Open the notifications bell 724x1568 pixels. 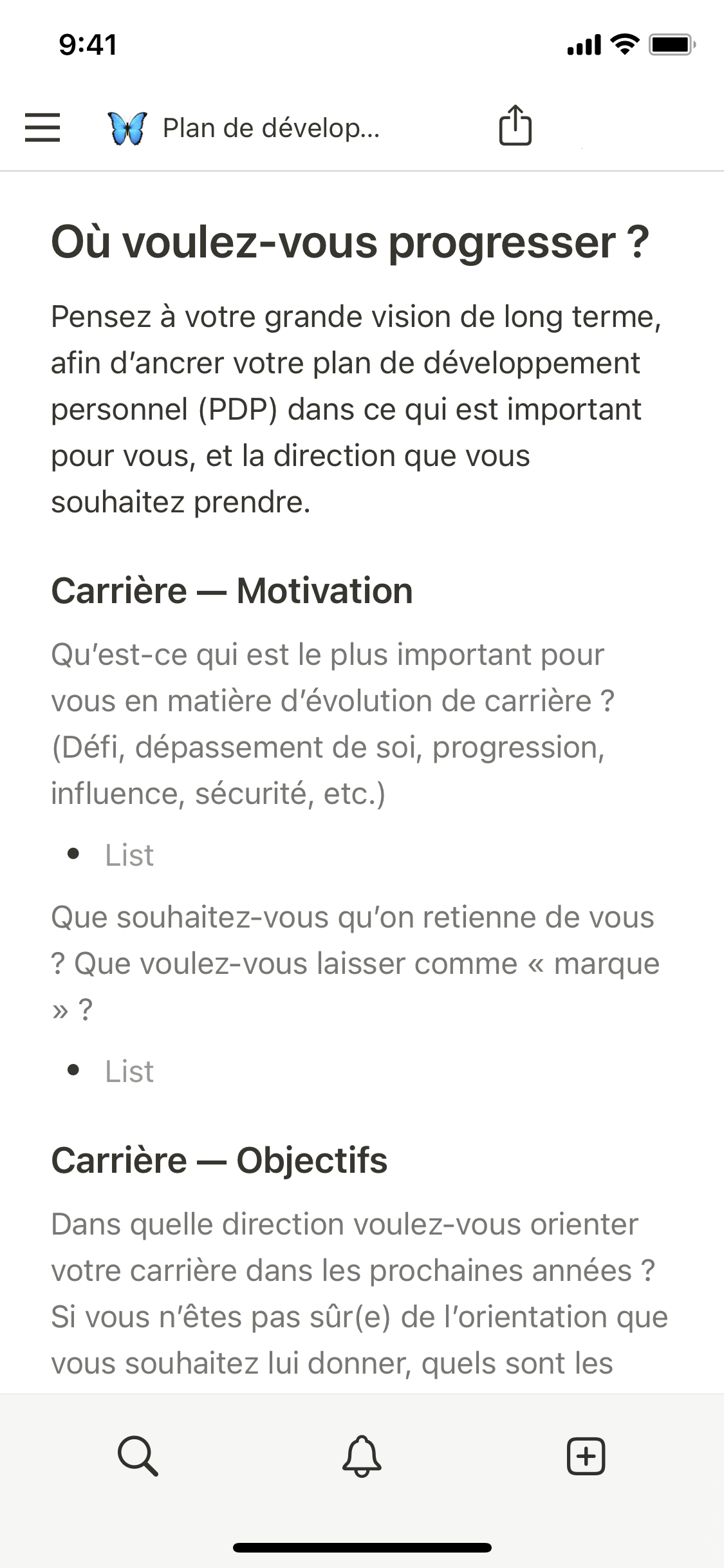[362, 1455]
